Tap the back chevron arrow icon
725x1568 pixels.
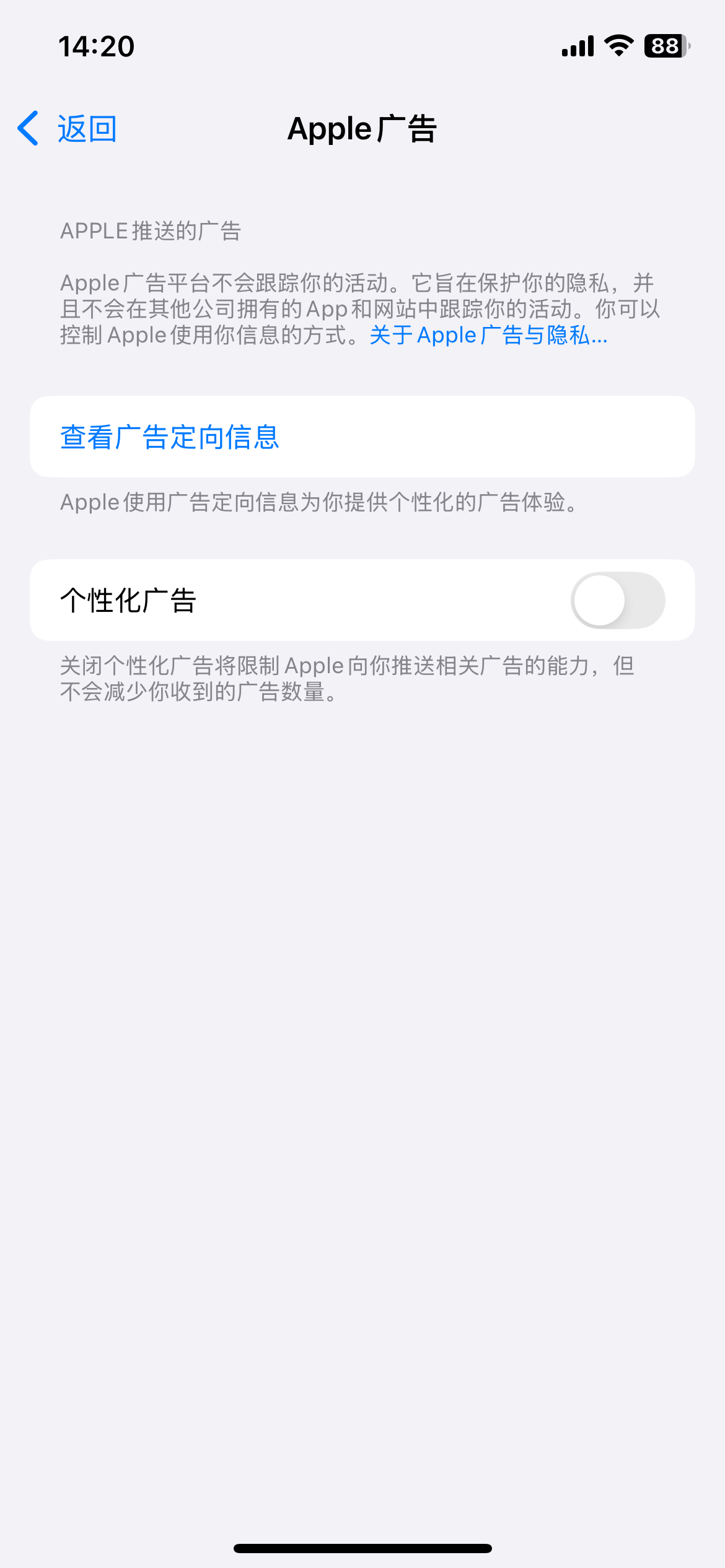pos(27,128)
